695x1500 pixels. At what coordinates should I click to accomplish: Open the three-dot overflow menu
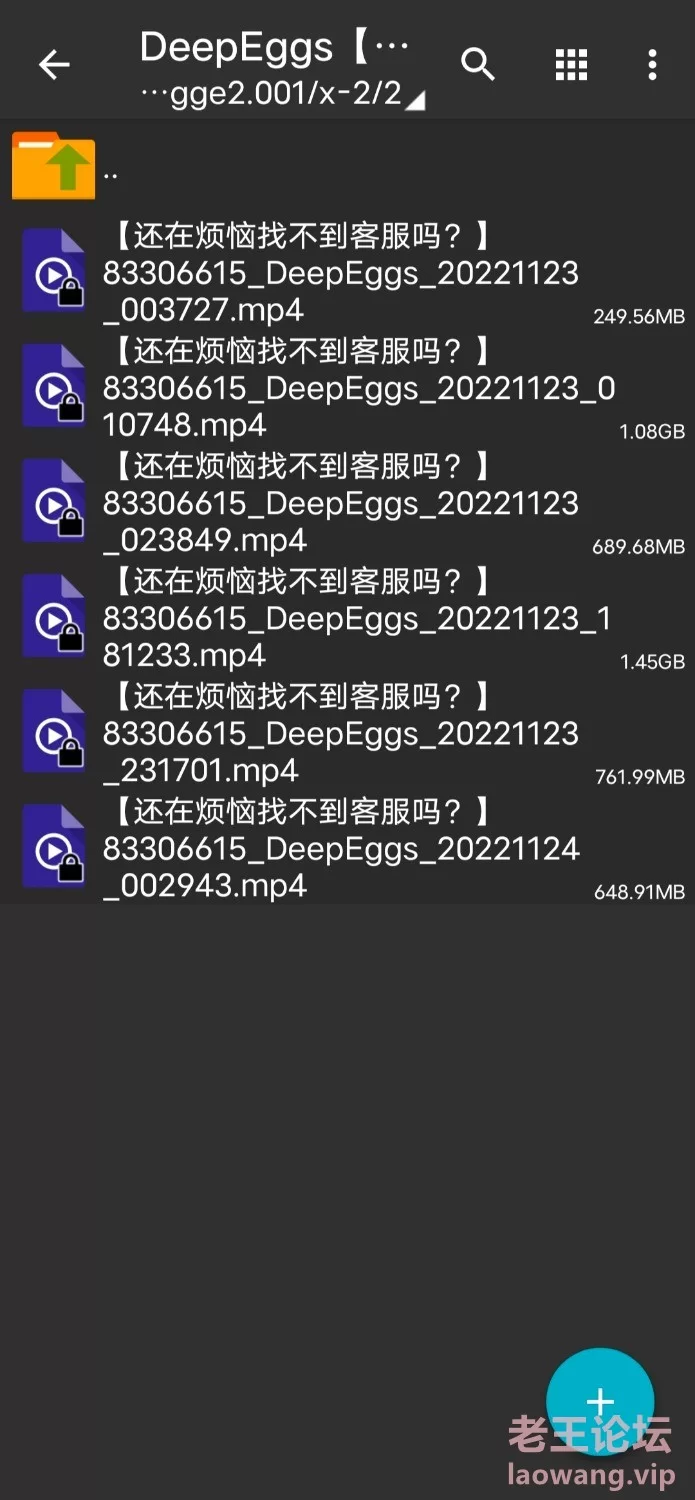652,65
